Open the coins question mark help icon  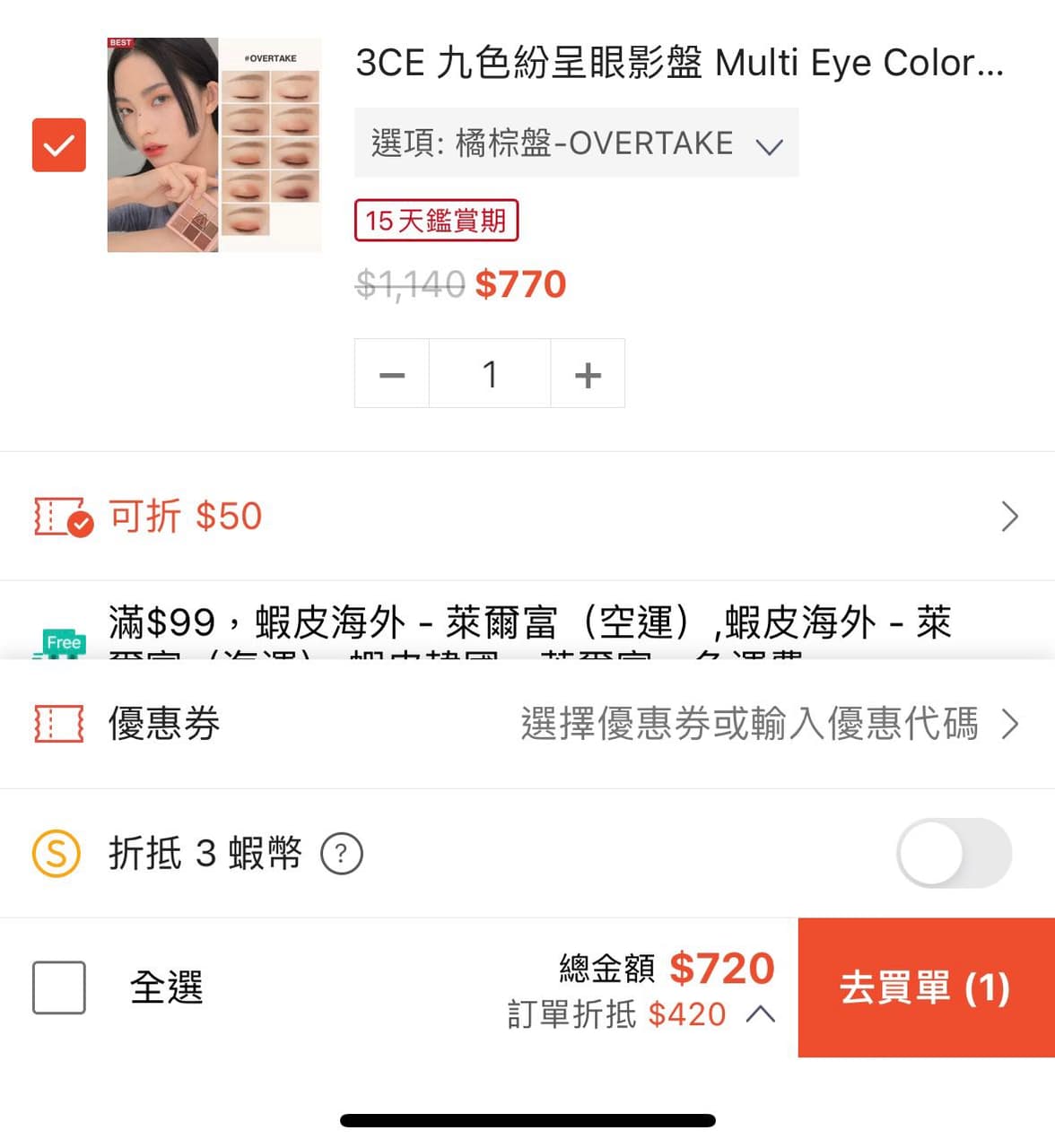[x=341, y=853]
